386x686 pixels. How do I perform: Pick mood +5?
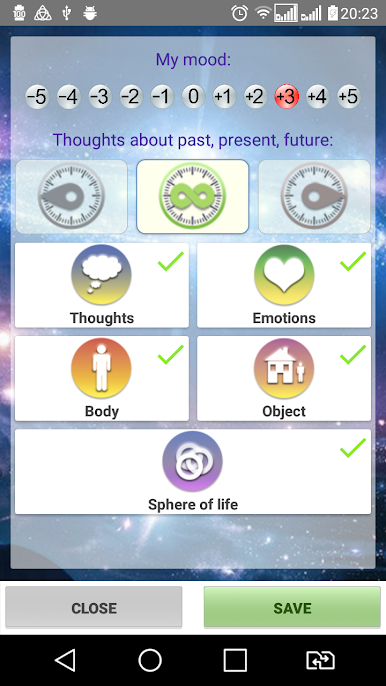[x=349, y=96]
